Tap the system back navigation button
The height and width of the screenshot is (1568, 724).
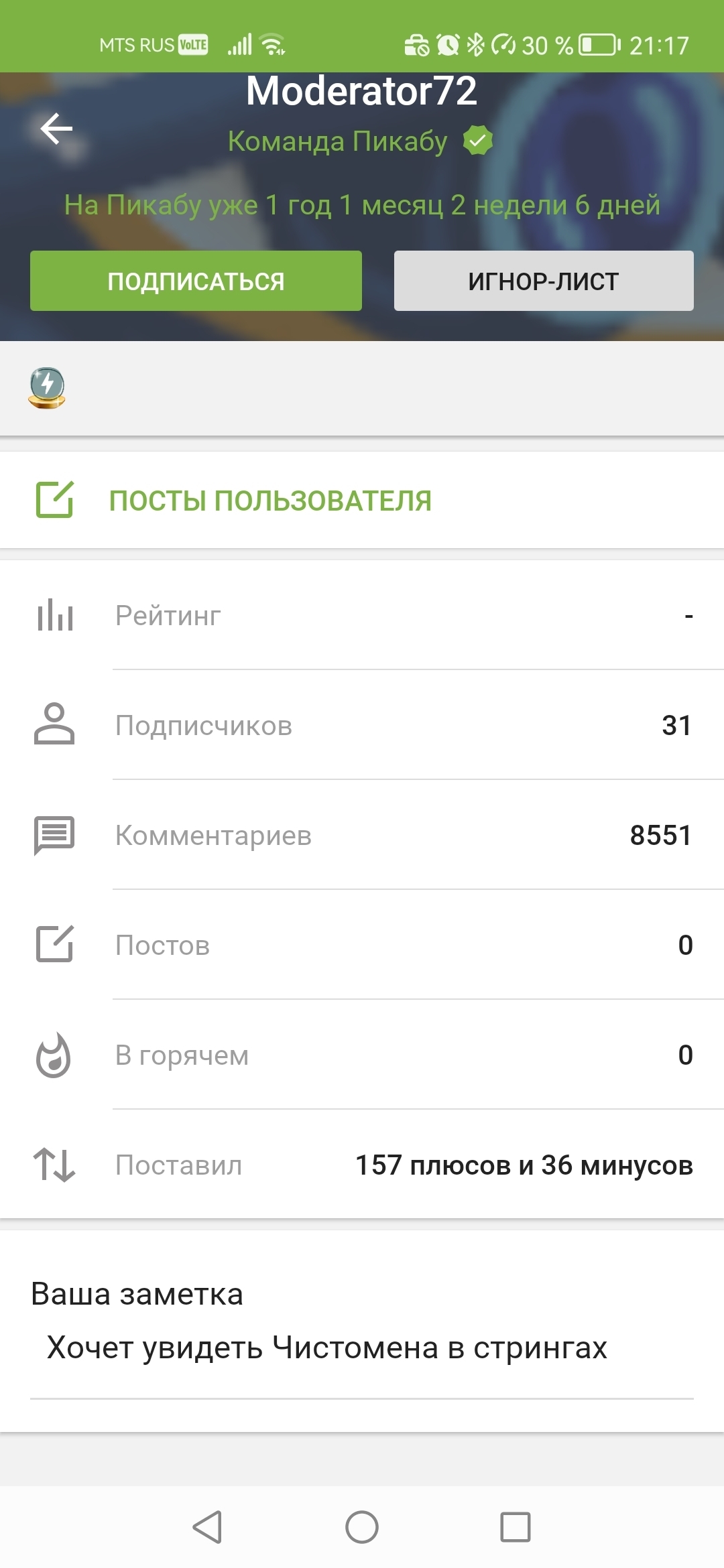(x=207, y=1527)
